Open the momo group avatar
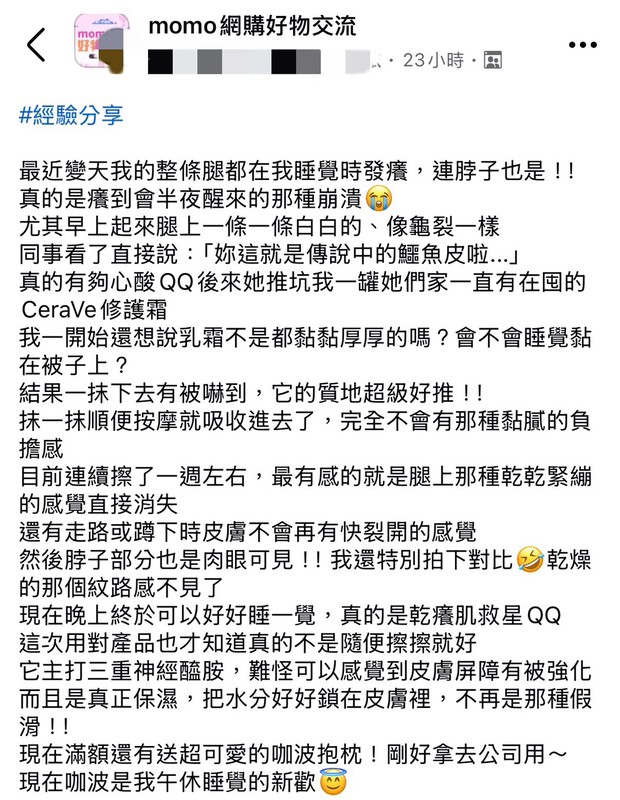Image resolution: width=620 pixels, height=800 pixels. coord(102,48)
